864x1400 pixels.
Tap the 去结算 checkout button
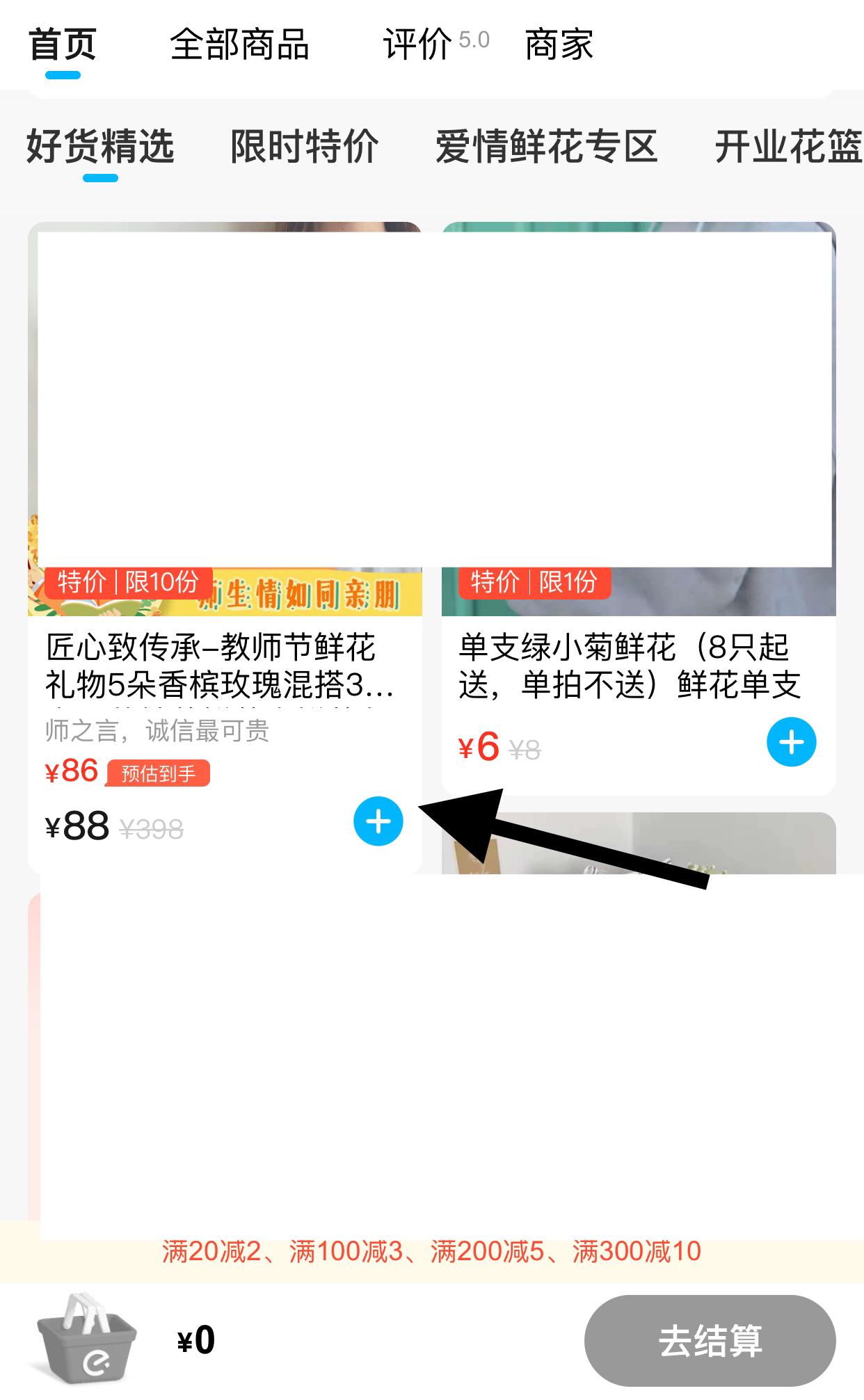pyautogui.click(x=710, y=1340)
